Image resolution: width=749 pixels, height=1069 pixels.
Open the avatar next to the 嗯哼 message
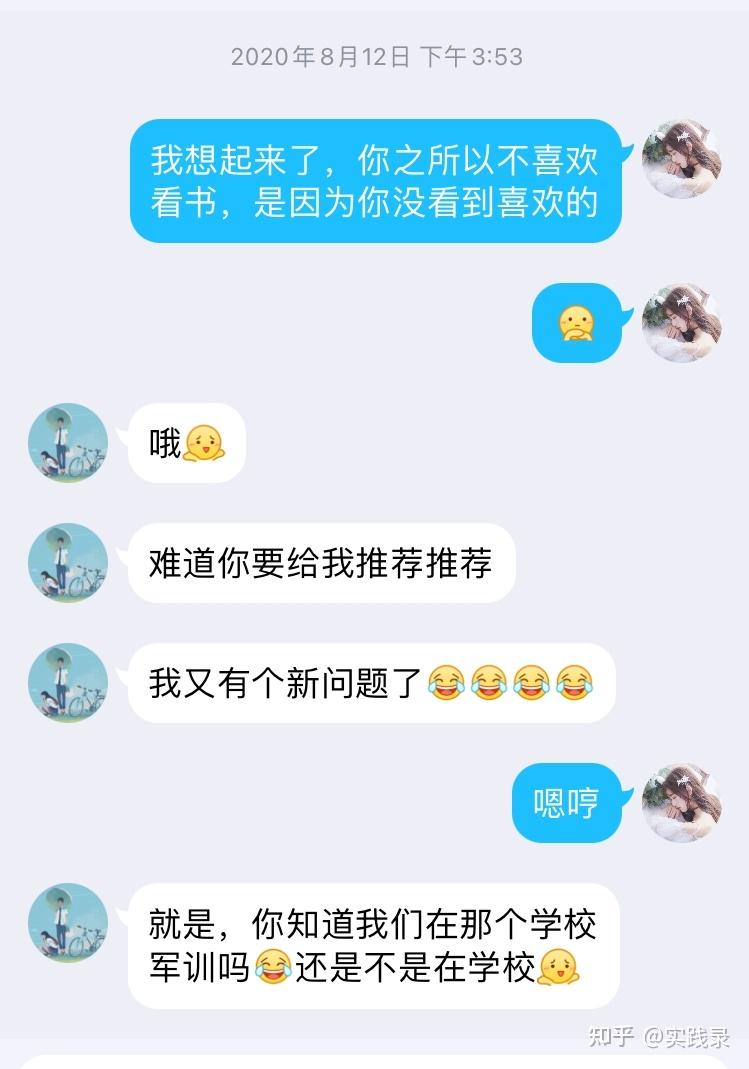681,803
